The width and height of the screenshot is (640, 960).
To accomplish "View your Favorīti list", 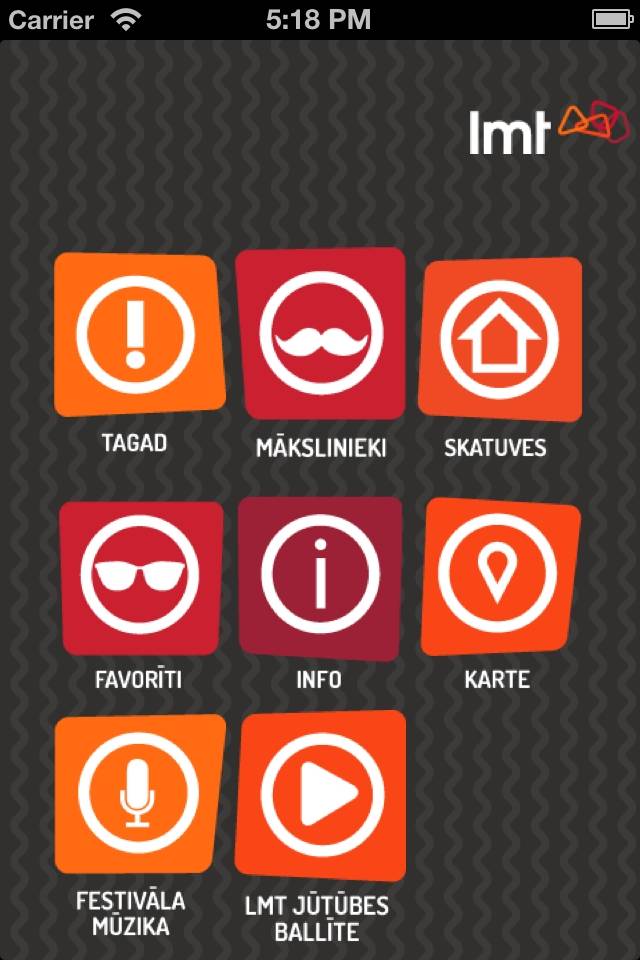I will click(x=140, y=578).
